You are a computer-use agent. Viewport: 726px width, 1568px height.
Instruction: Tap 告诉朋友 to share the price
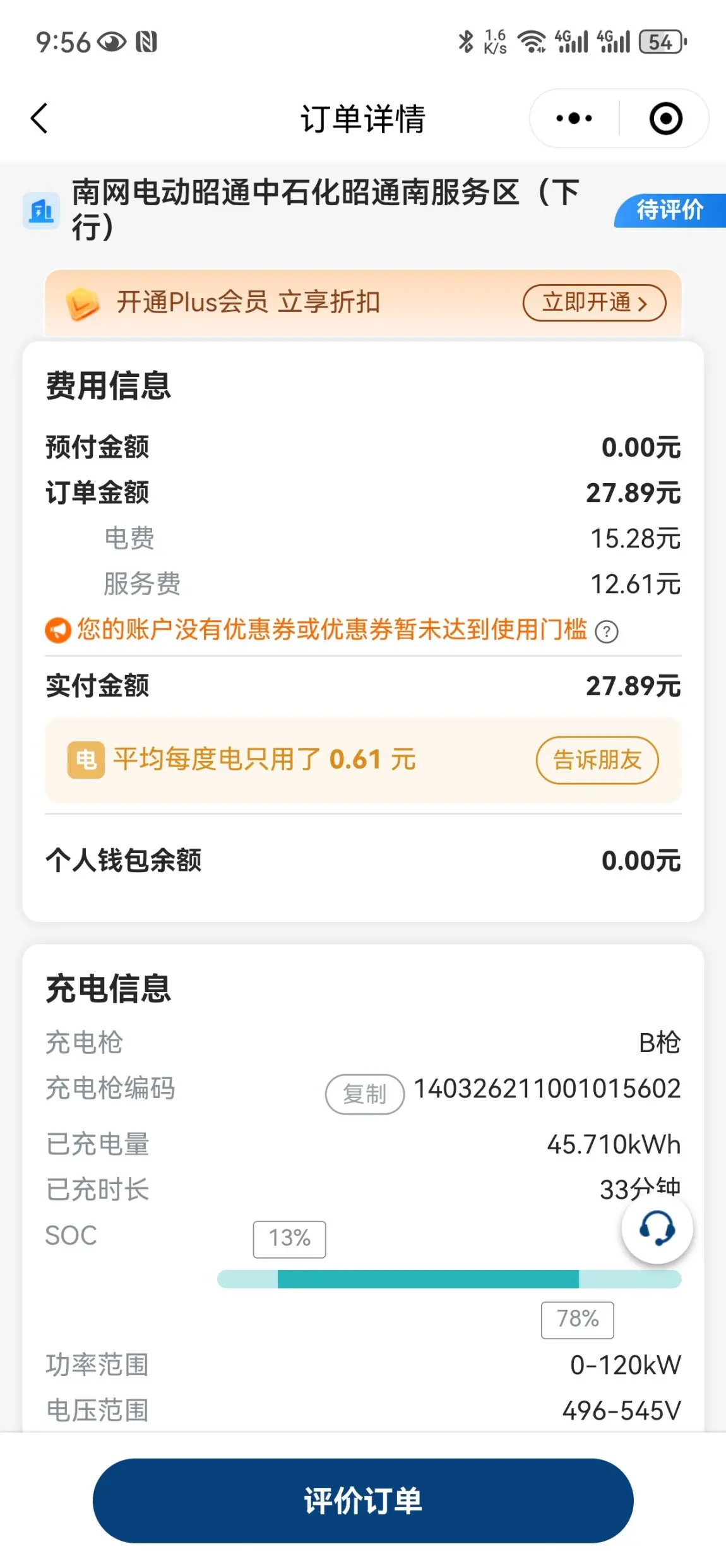(x=597, y=760)
